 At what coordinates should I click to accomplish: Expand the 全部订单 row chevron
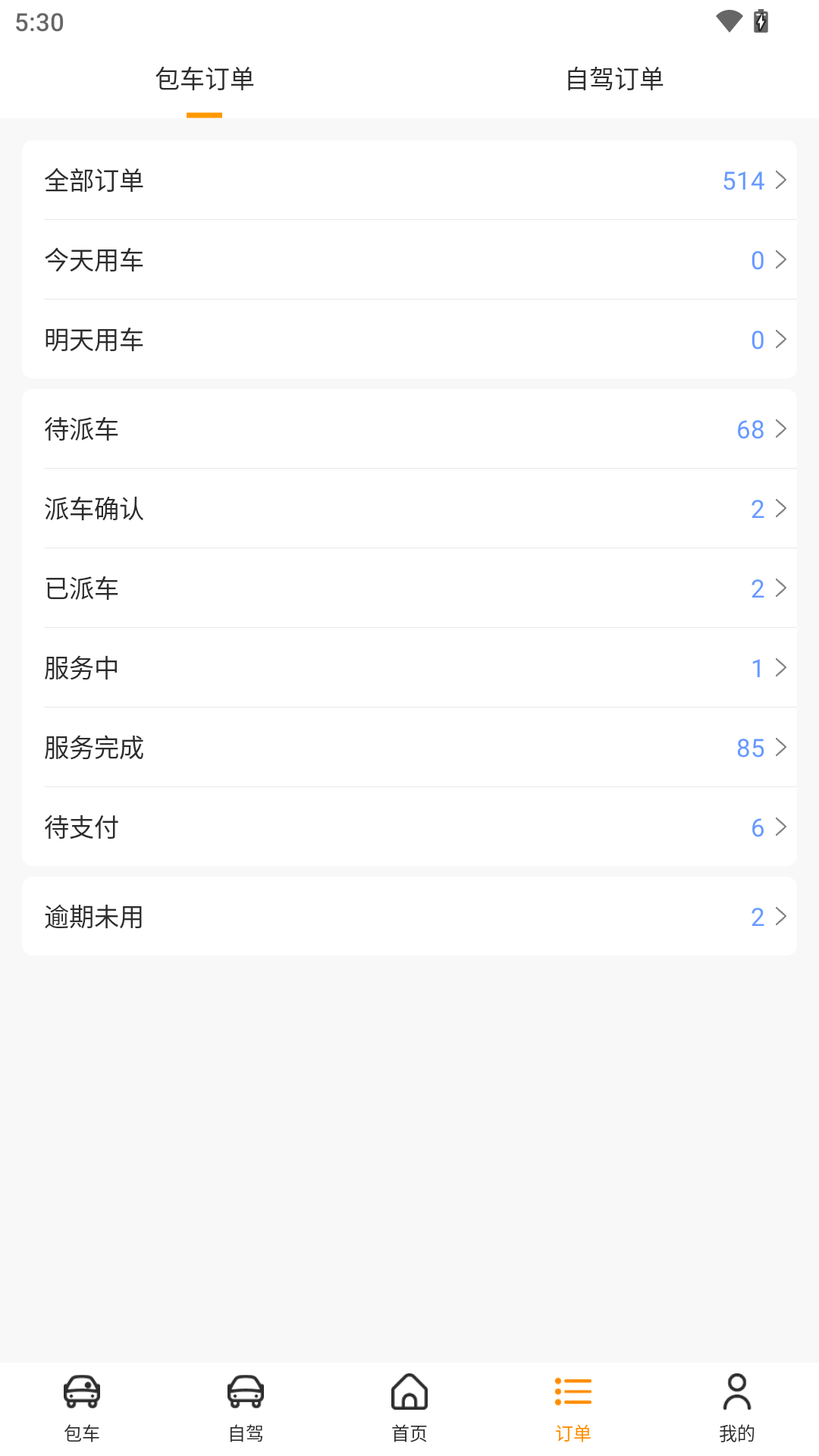point(780,180)
